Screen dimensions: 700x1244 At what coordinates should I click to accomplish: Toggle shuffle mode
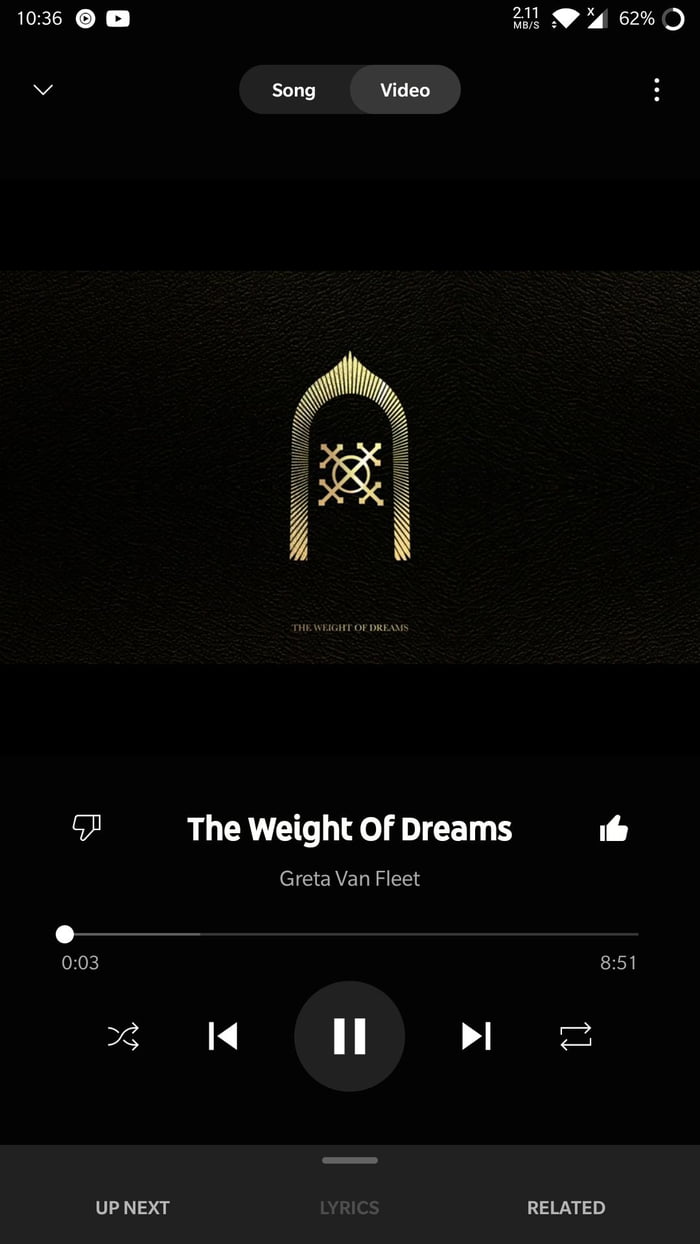click(123, 1036)
